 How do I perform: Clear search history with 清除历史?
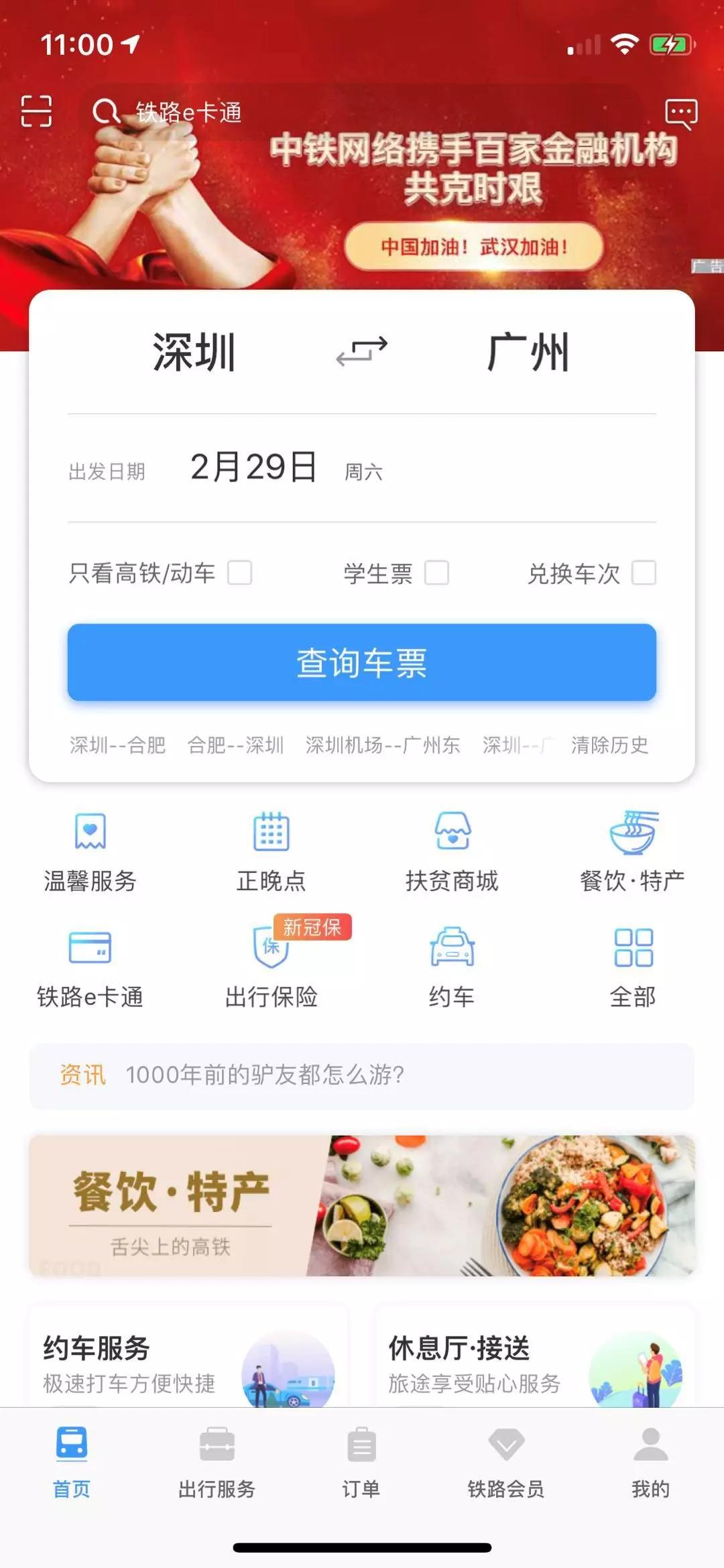pos(609,746)
